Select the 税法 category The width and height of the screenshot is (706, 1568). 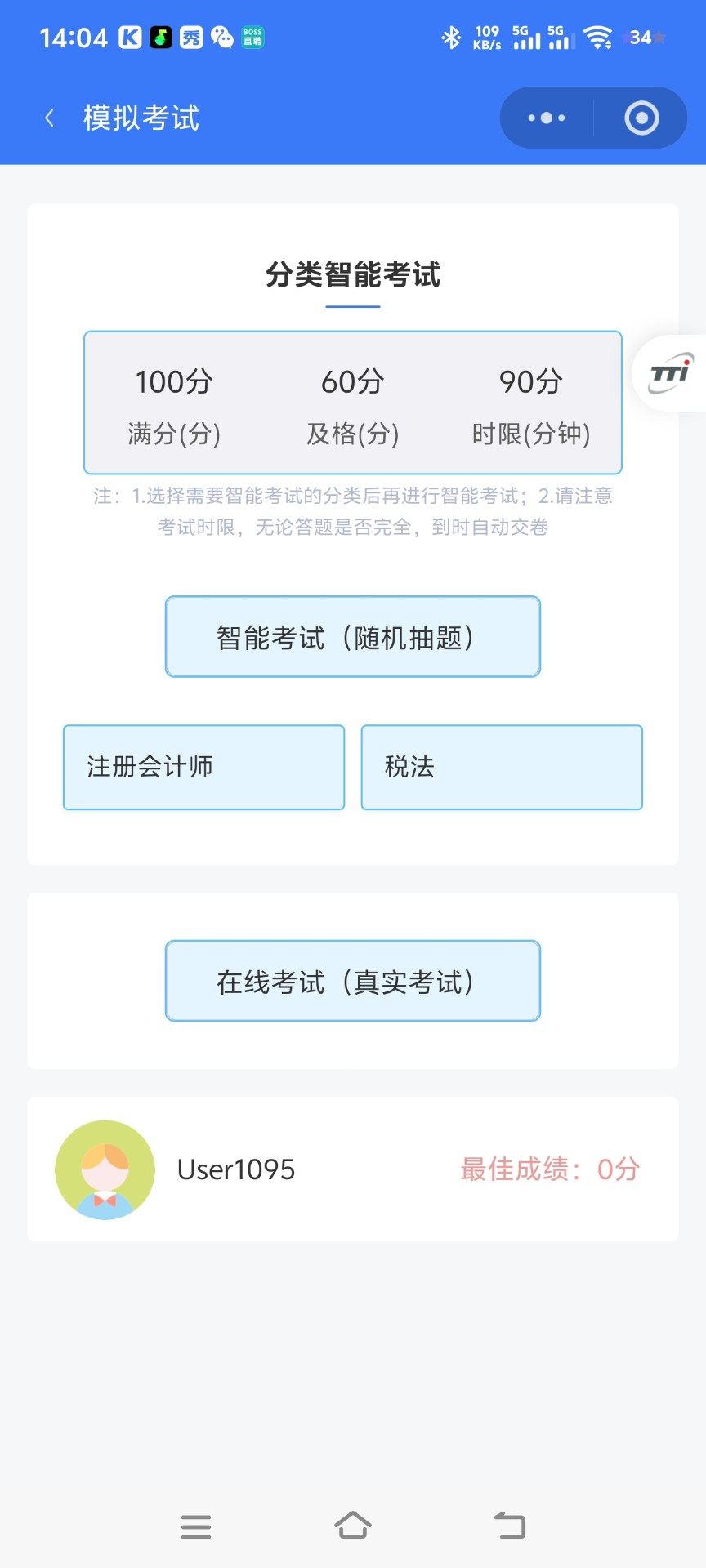tap(502, 768)
